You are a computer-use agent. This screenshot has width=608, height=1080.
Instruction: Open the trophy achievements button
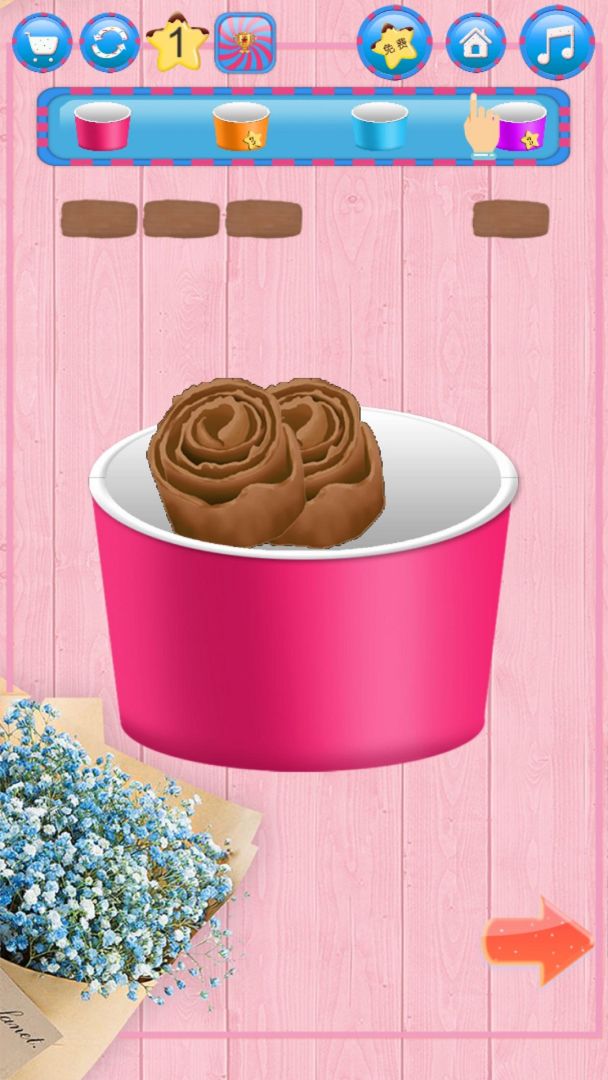coord(245,43)
